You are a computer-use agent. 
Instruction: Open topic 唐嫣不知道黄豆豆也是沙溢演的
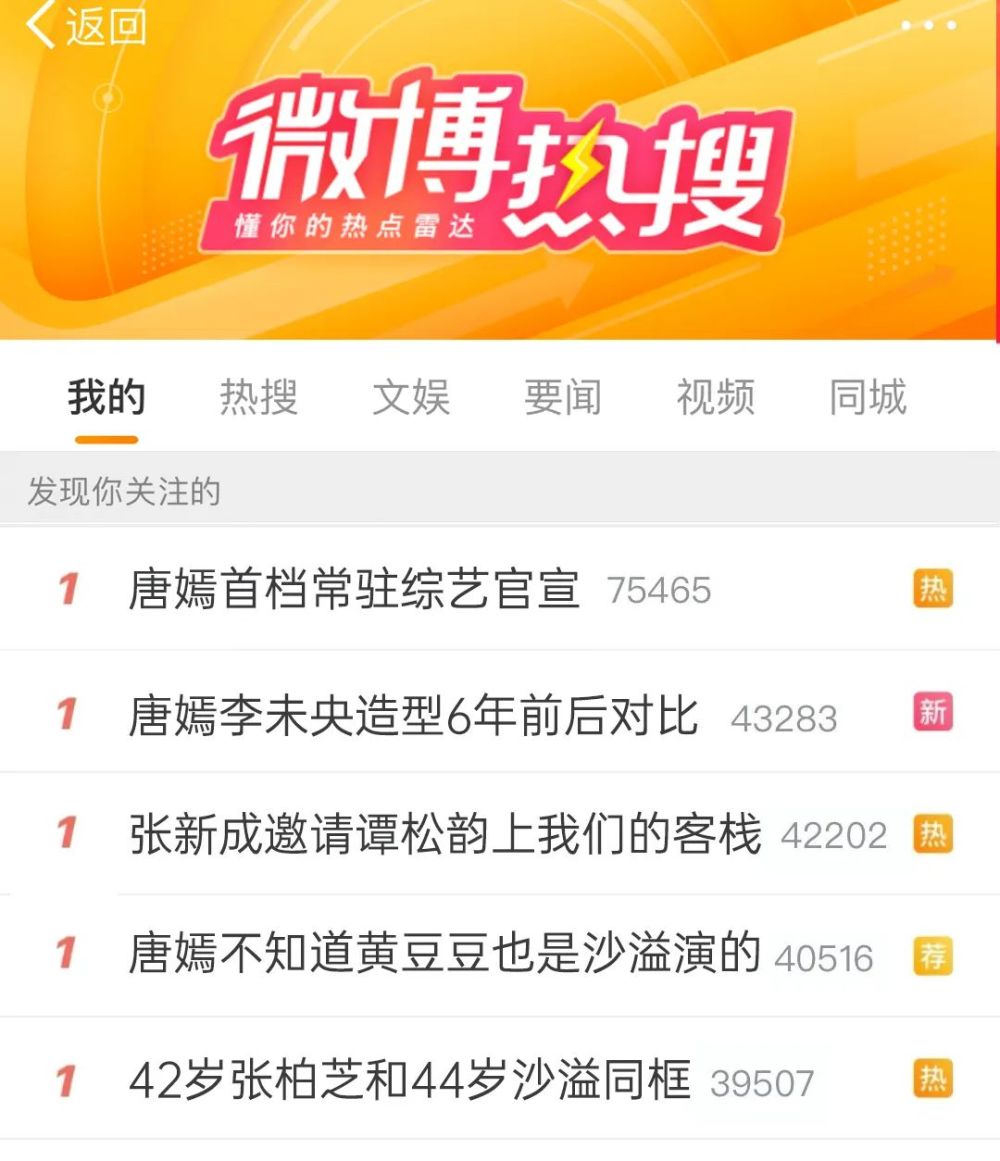445,954
